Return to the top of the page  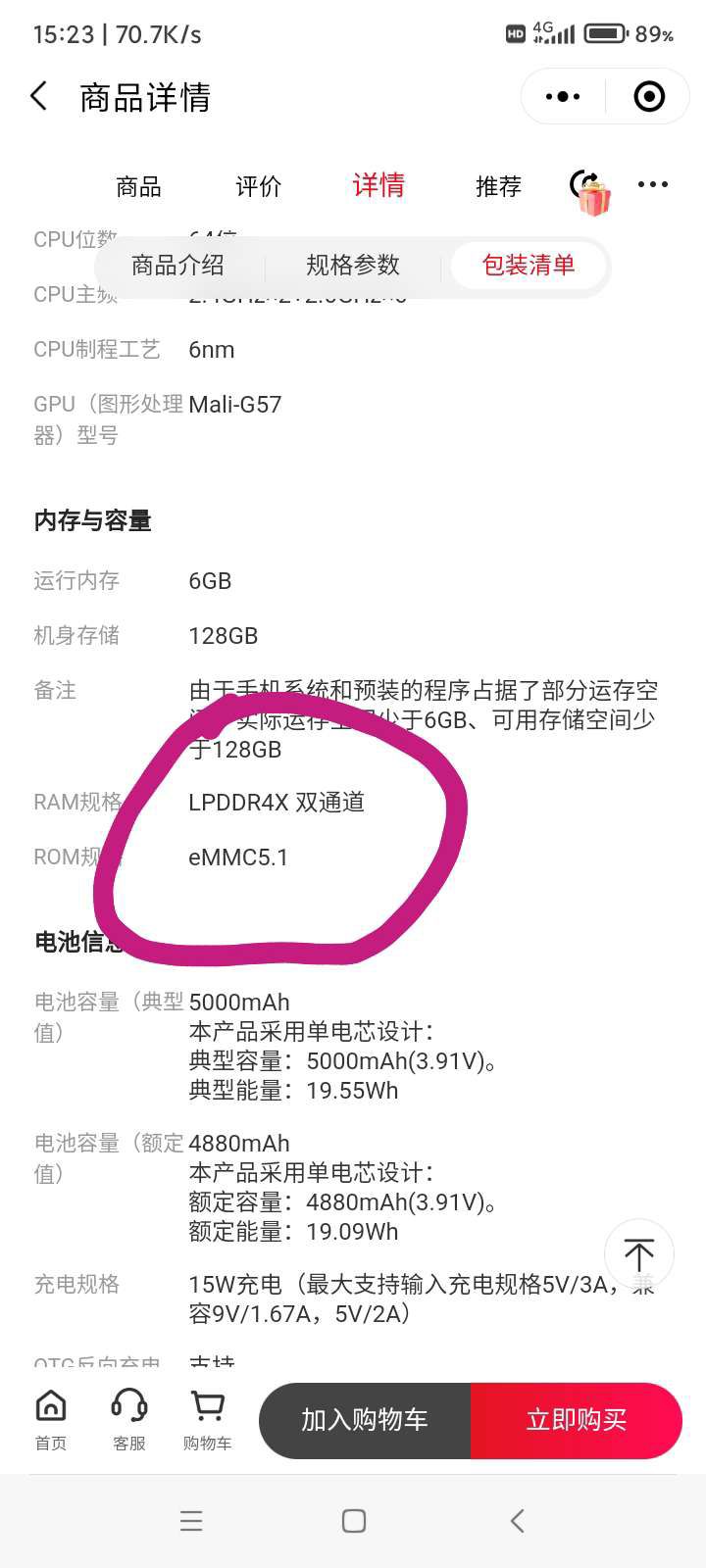click(638, 1255)
